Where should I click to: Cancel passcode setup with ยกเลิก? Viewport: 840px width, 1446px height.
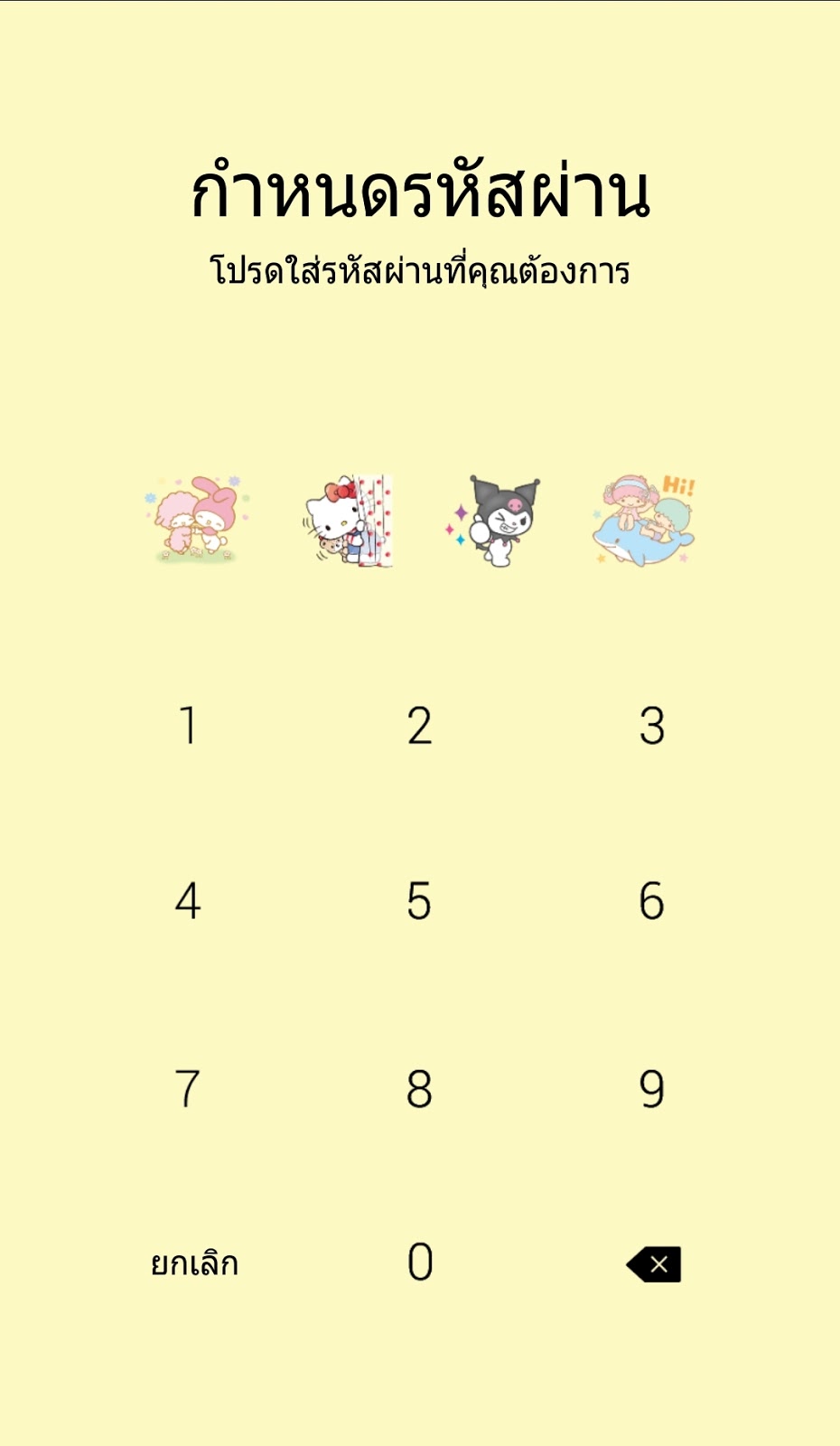pyautogui.click(x=194, y=1263)
